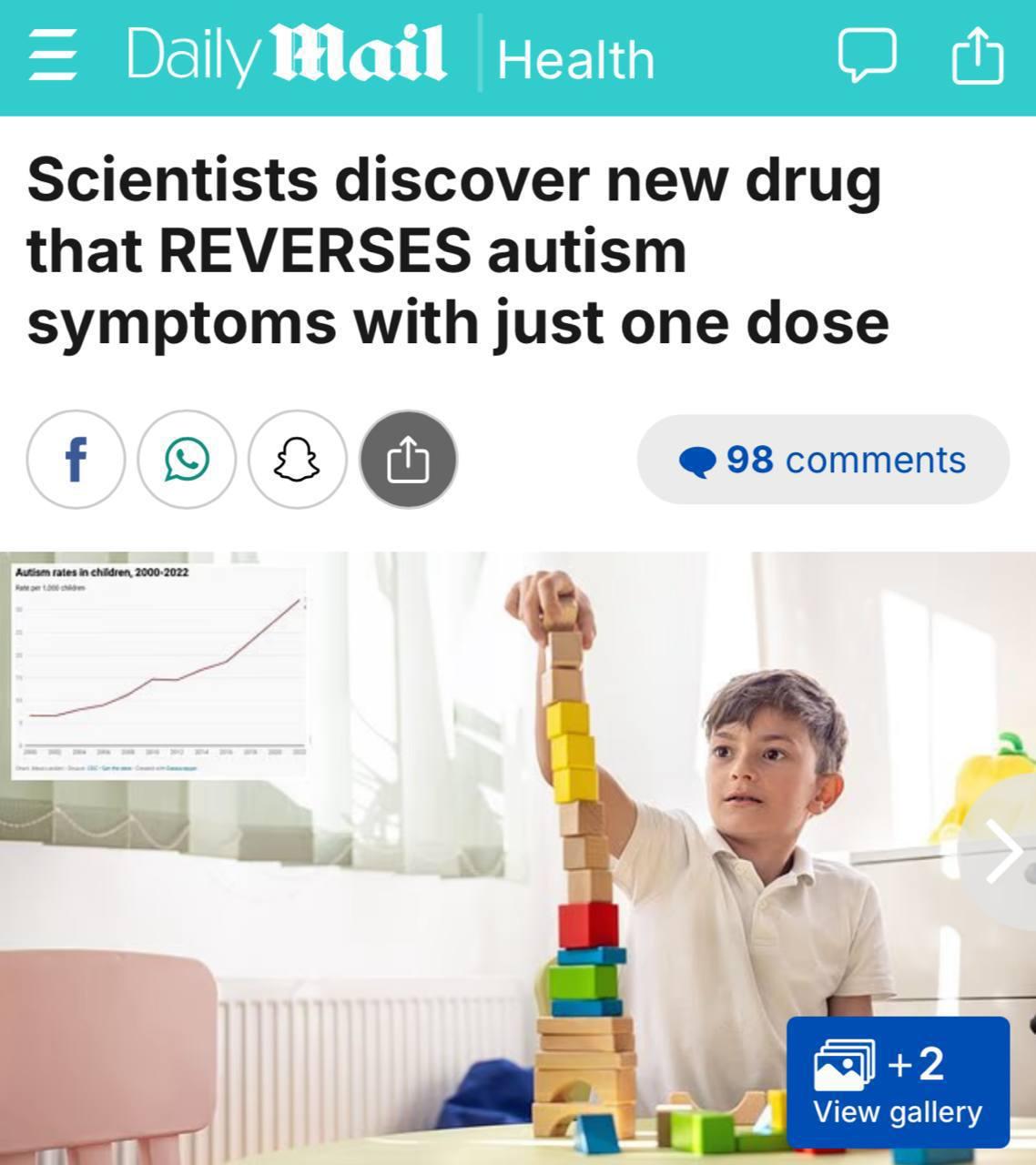Tap the grey share button below headline
Image resolution: width=1036 pixels, height=1165 pixels.
tap(409, 460)
